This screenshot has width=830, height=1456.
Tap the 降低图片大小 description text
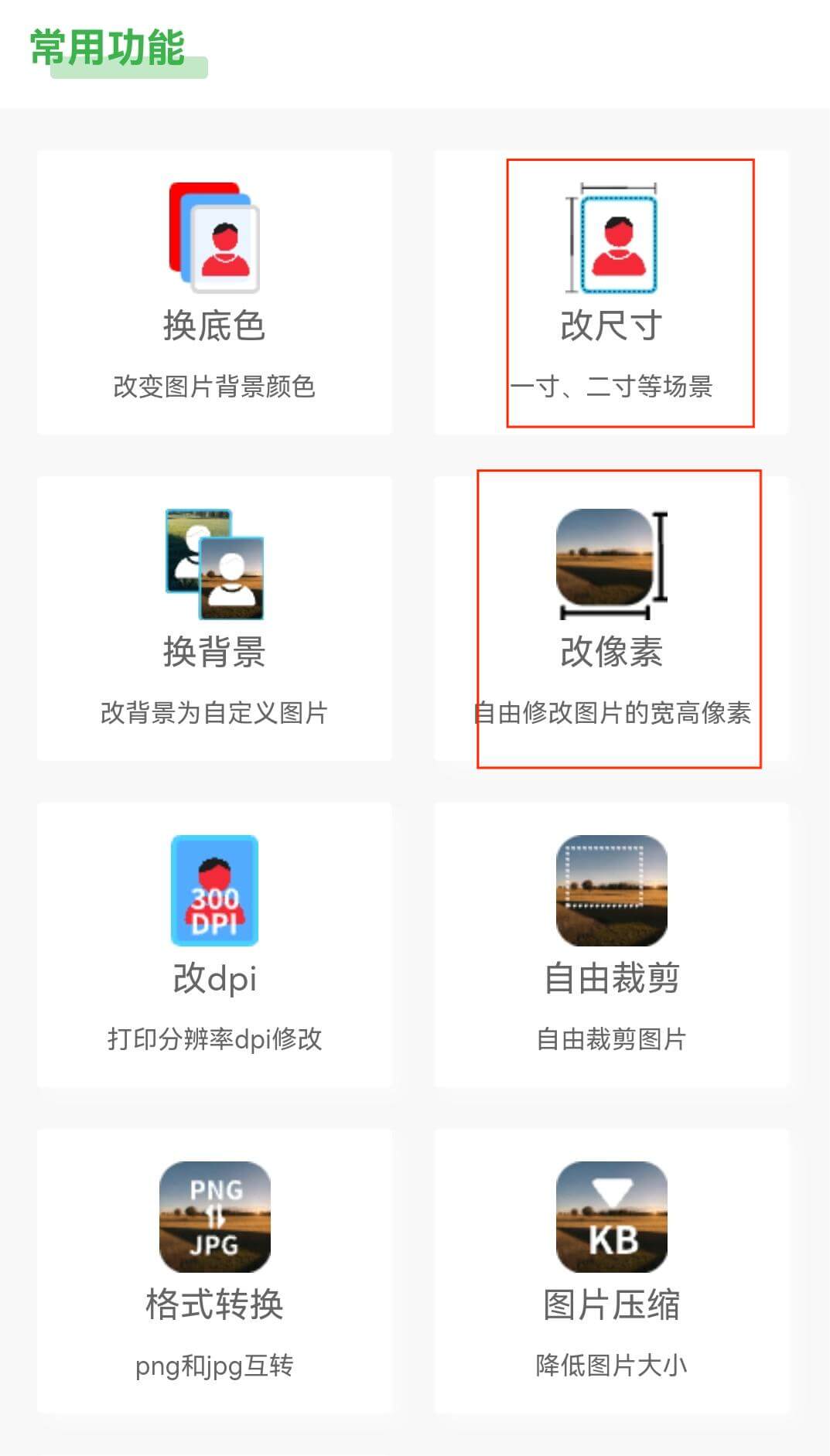tap(612, 1366)
